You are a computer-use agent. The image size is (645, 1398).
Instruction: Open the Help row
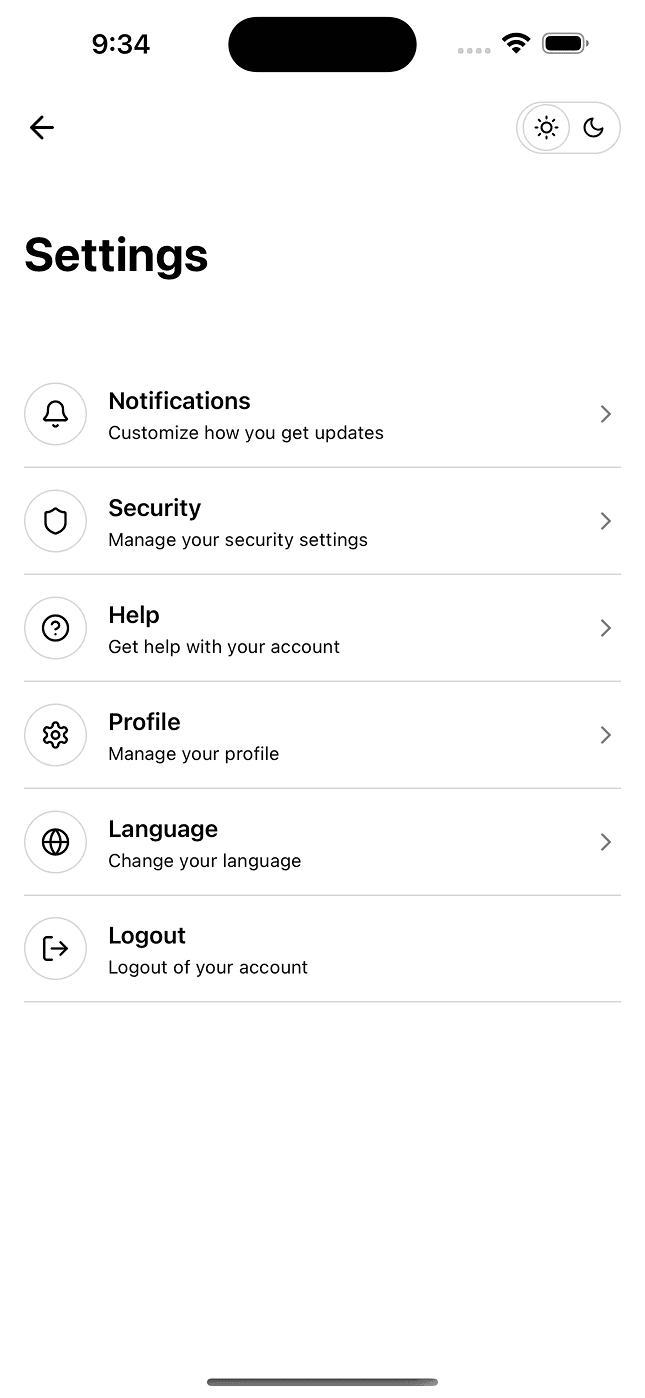coord(322,628)
